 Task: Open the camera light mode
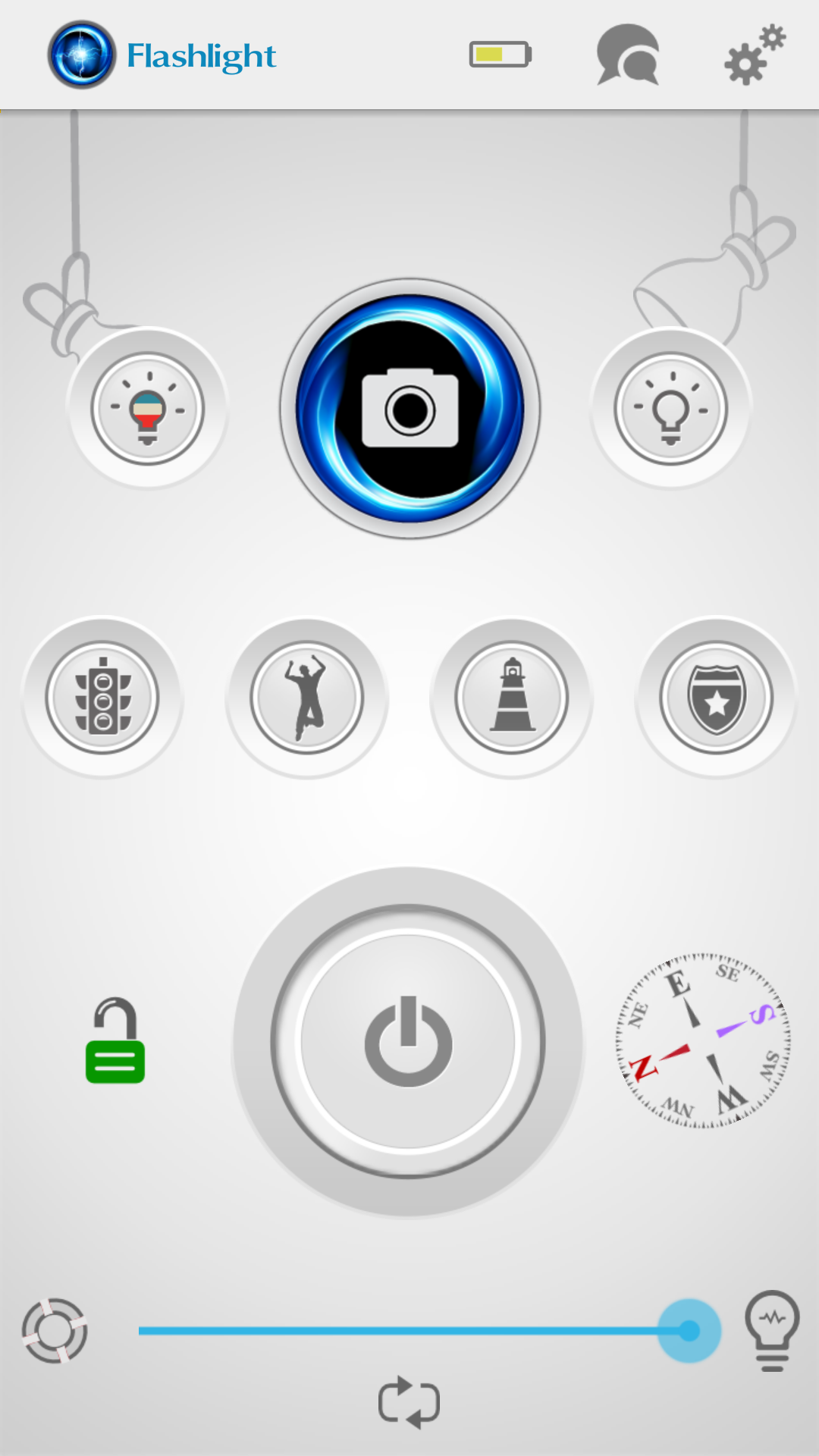tap(409, 409)
